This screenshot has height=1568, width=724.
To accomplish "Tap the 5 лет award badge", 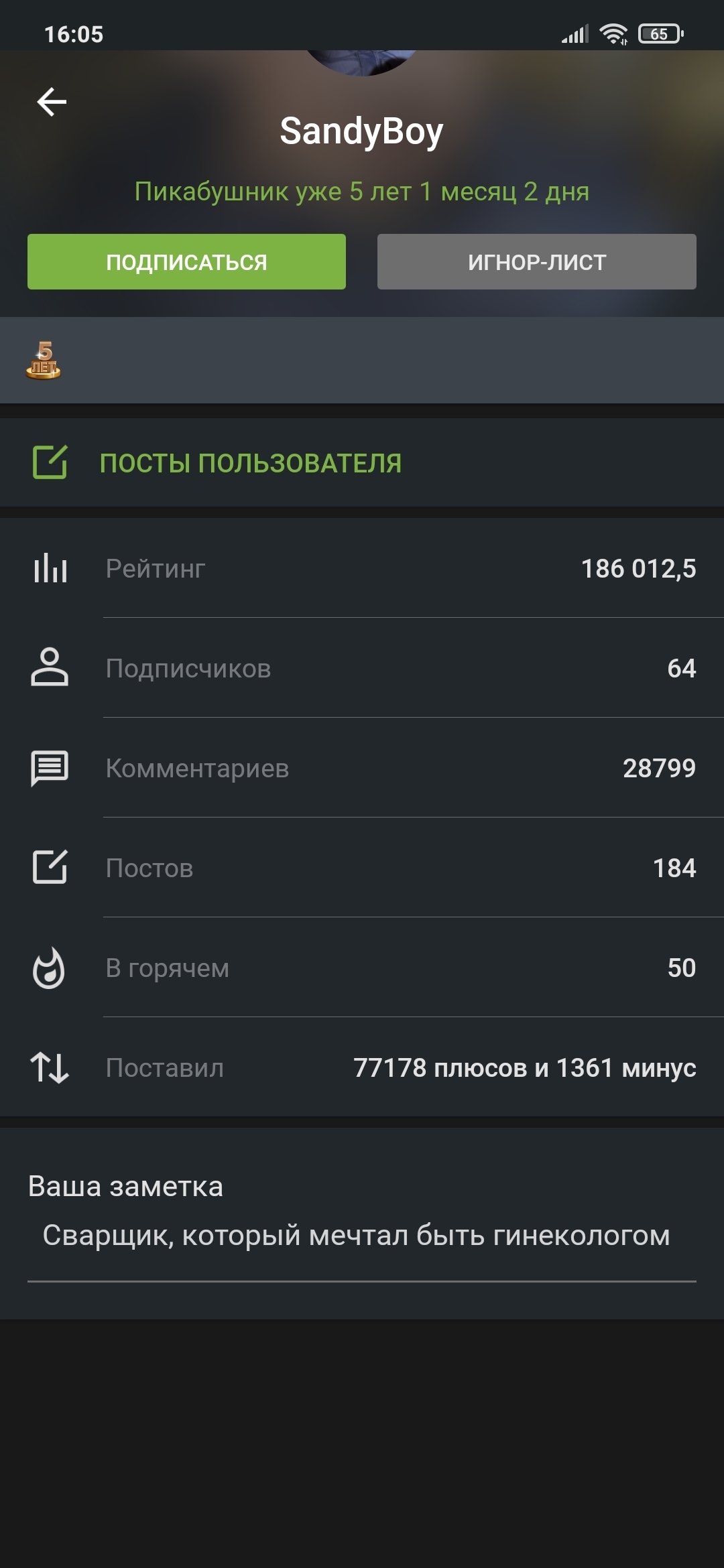I will 44,361.
